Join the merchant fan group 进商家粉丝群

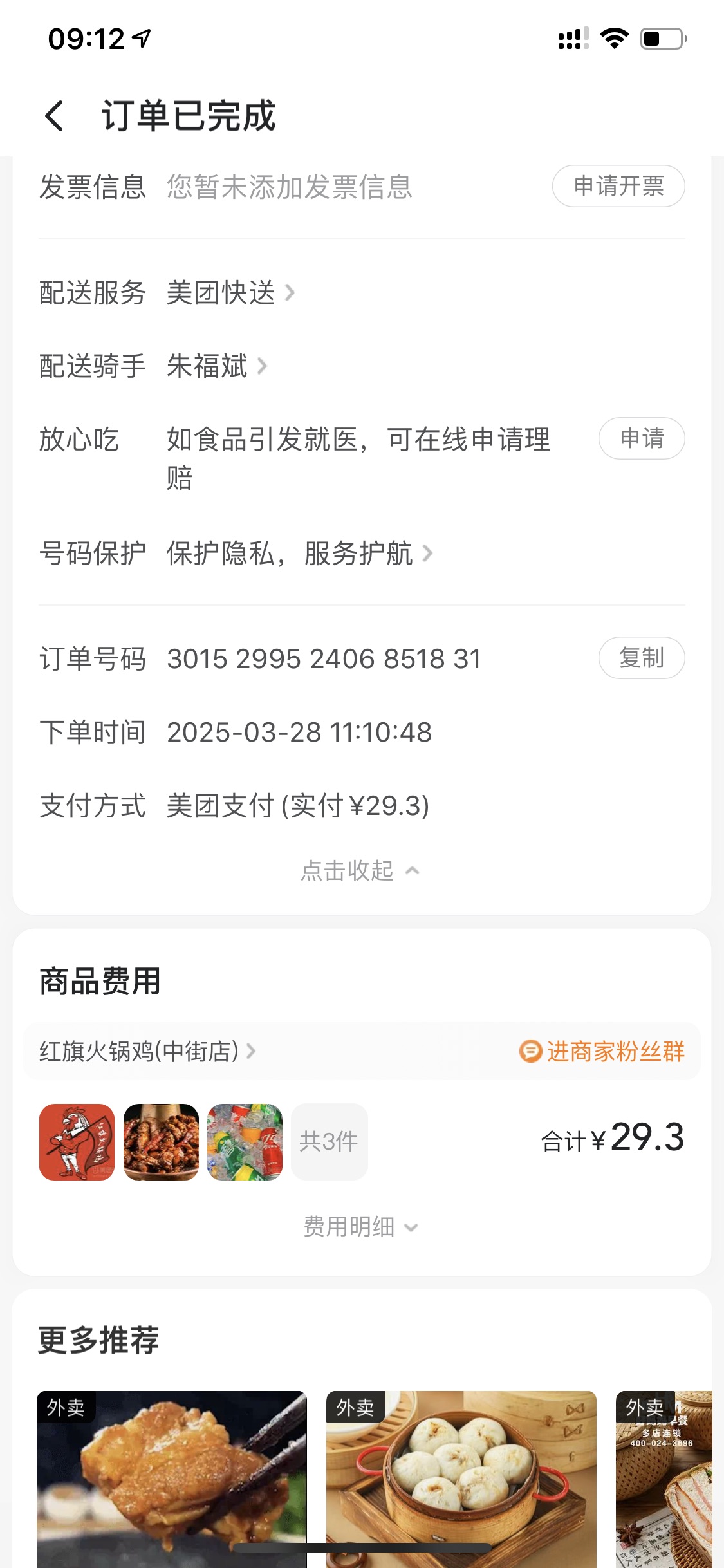pos(602,1052)
